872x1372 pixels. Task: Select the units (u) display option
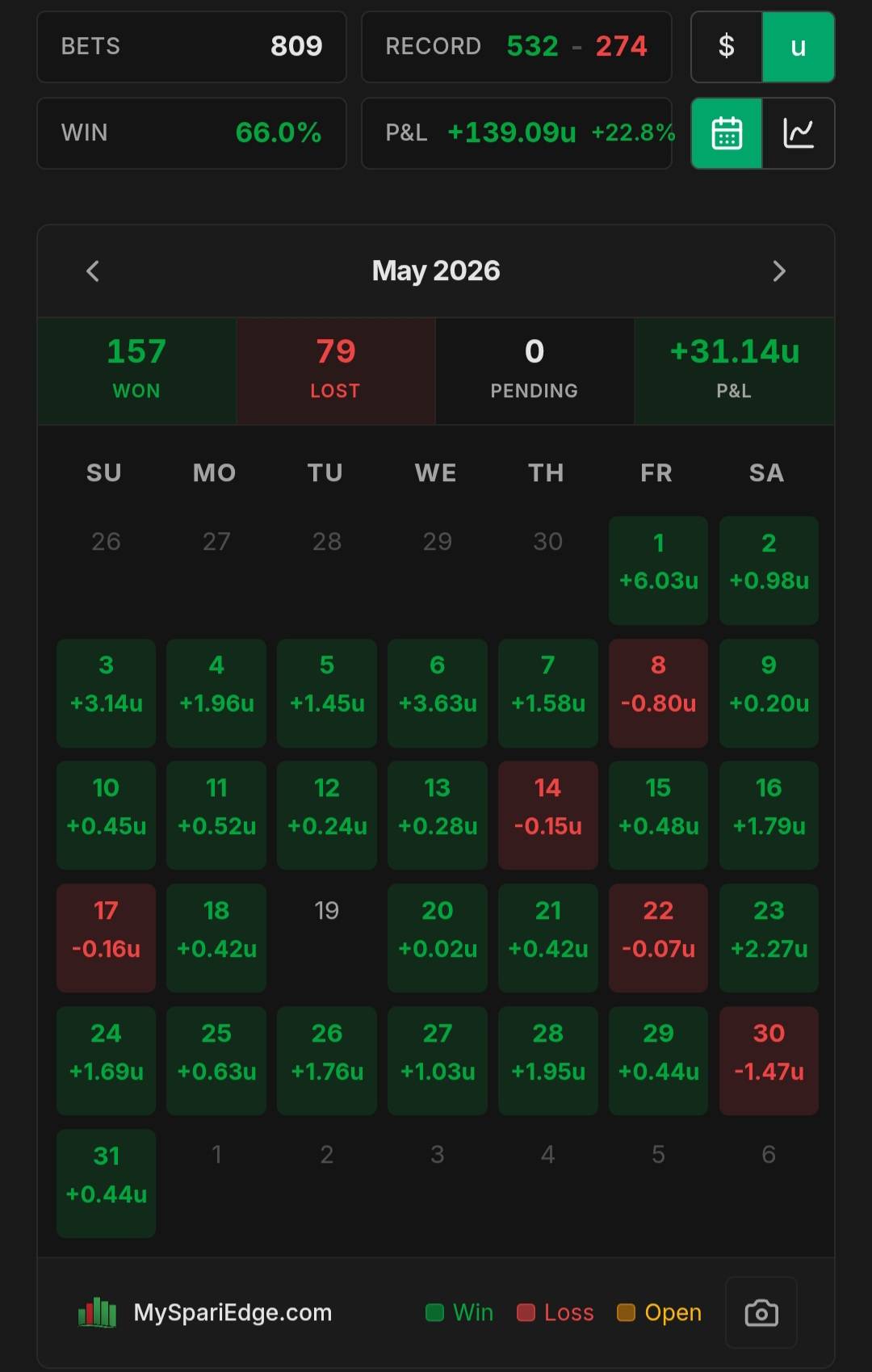point(799,47)
